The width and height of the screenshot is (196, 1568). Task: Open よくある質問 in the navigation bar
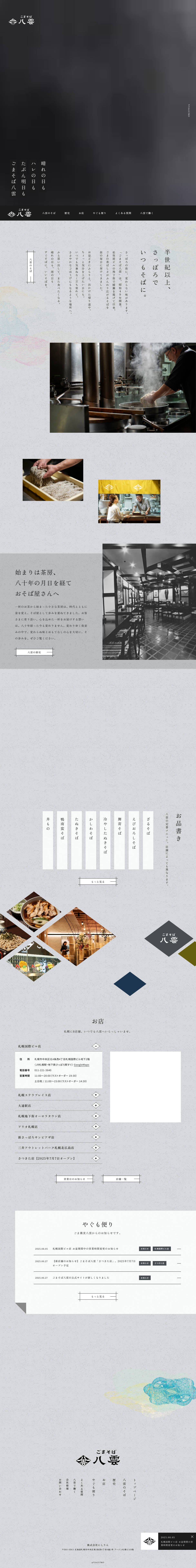pyautogui.click(x=123, y=213)
